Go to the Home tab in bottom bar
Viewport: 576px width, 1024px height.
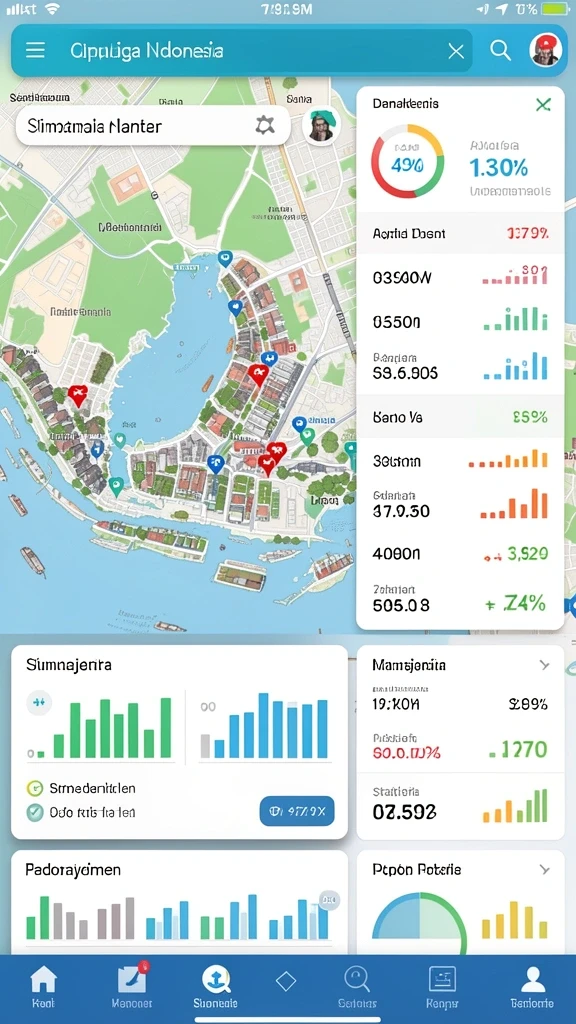point(44,986)
